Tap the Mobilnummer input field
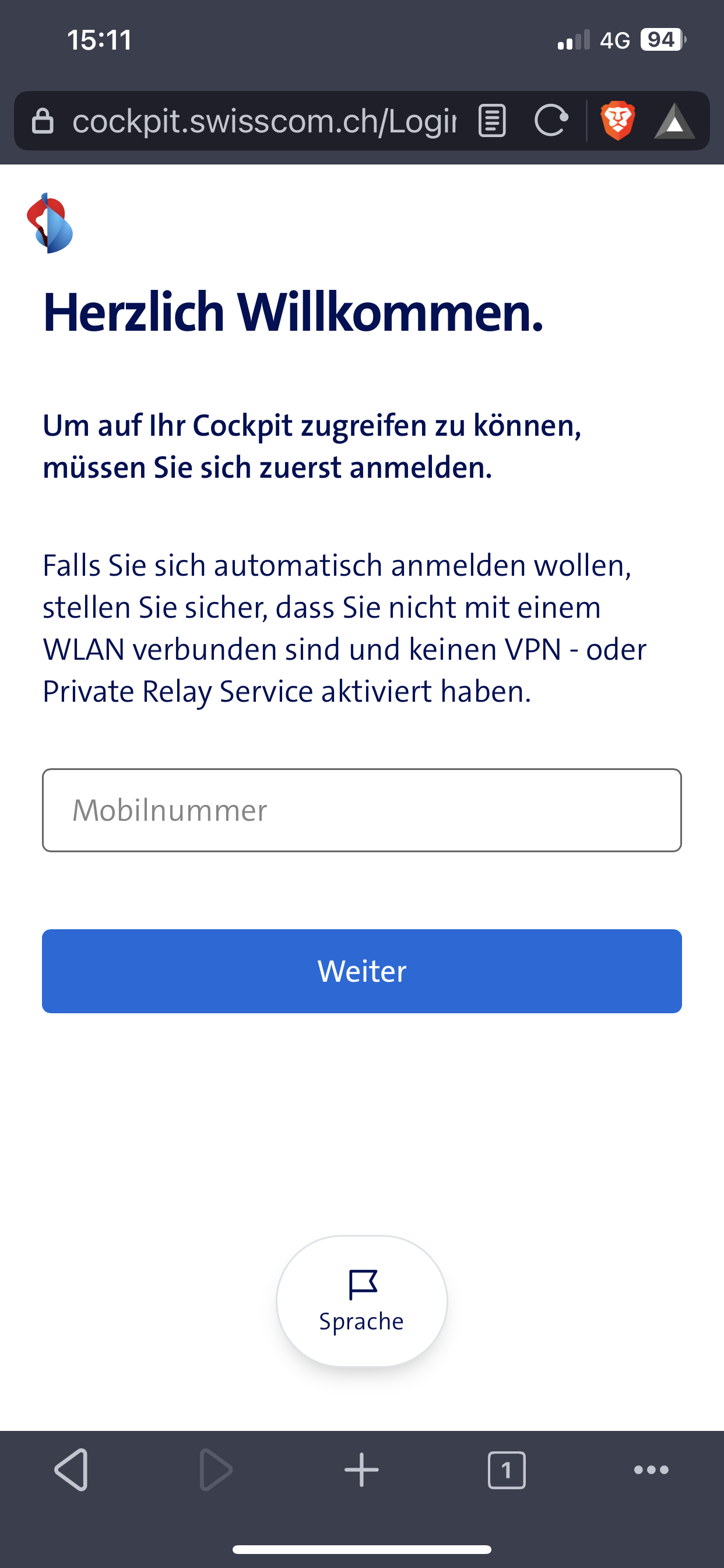The image size is (724, 1568). coord(361,810)
